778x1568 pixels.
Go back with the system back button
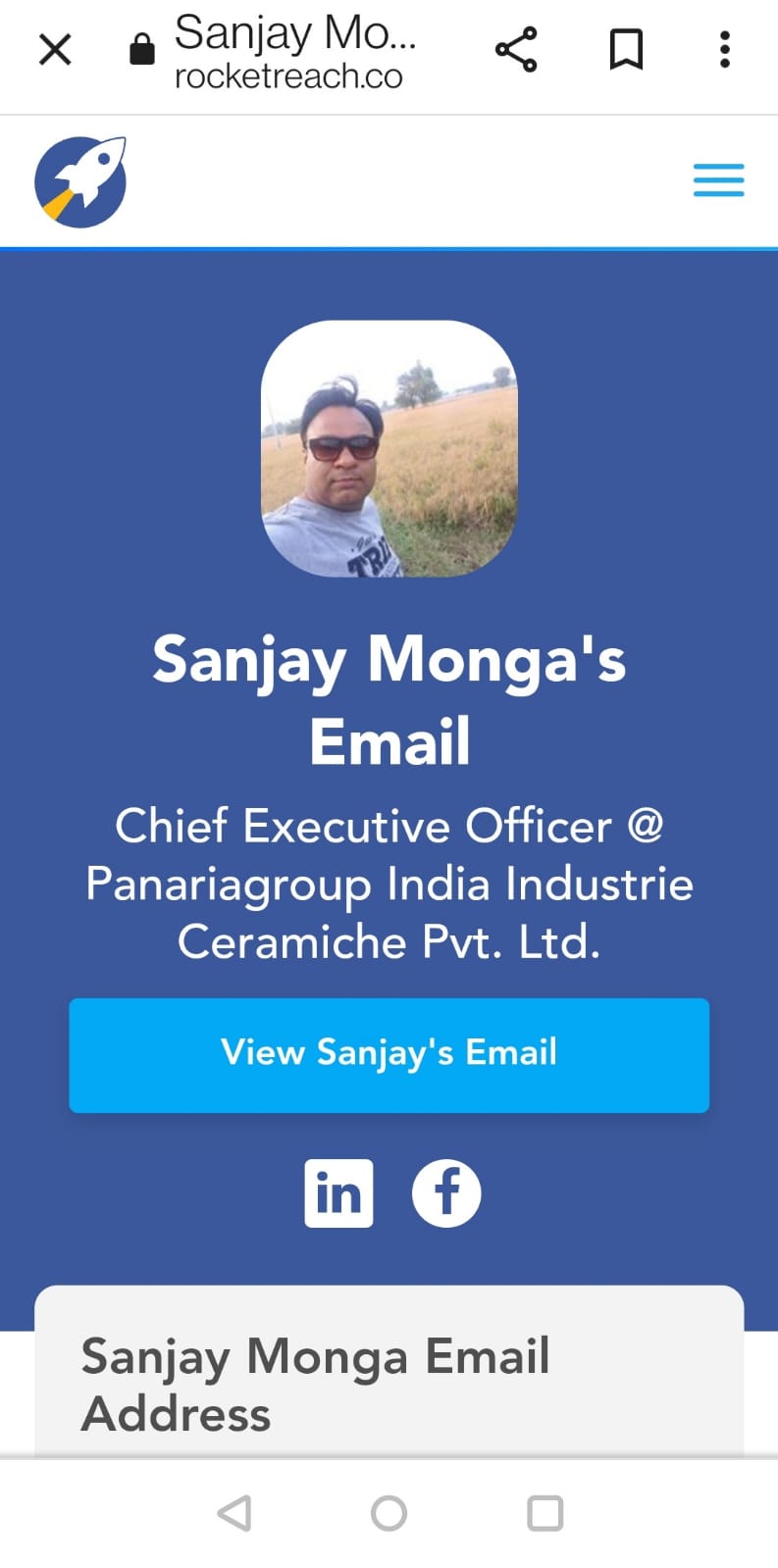[234, 1513]
